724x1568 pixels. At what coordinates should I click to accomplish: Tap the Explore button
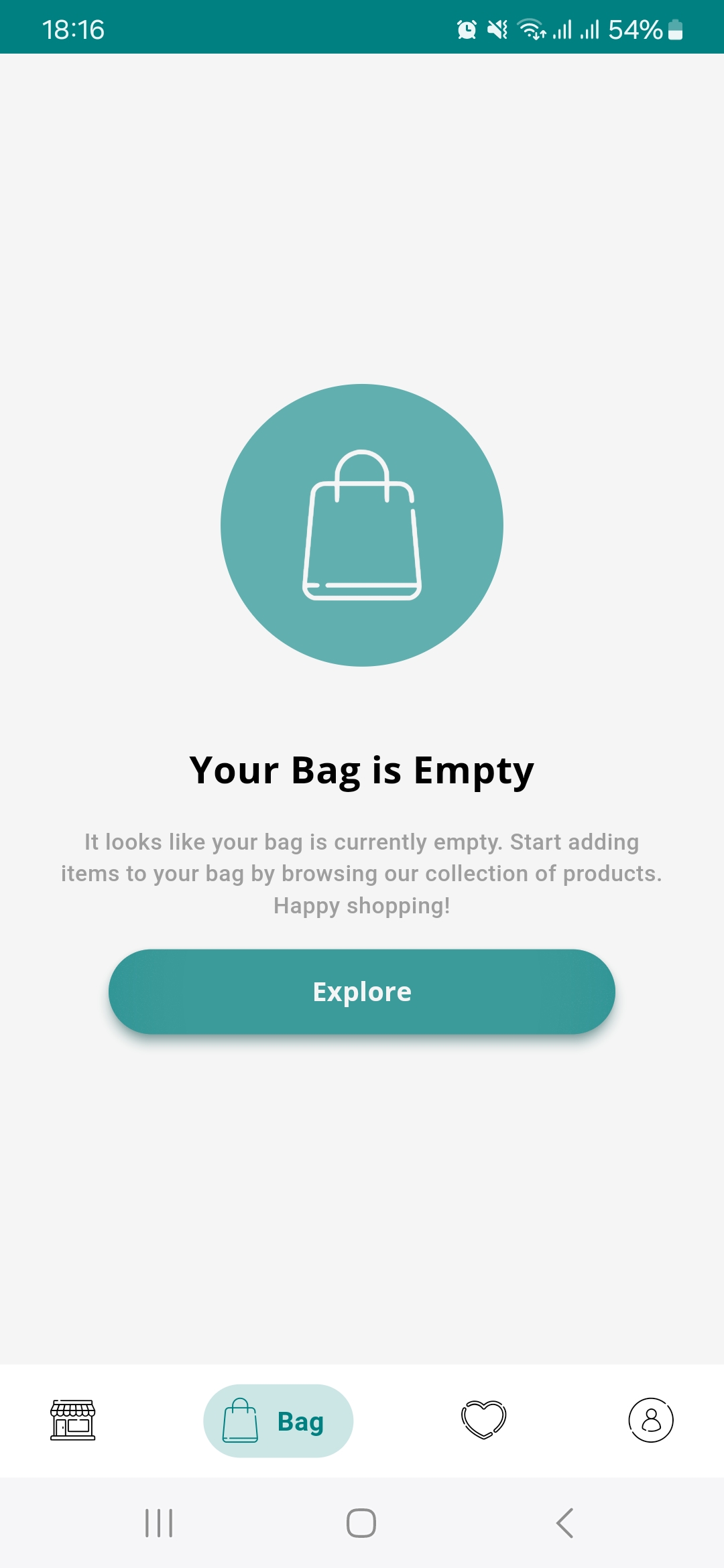click(362, 991)
